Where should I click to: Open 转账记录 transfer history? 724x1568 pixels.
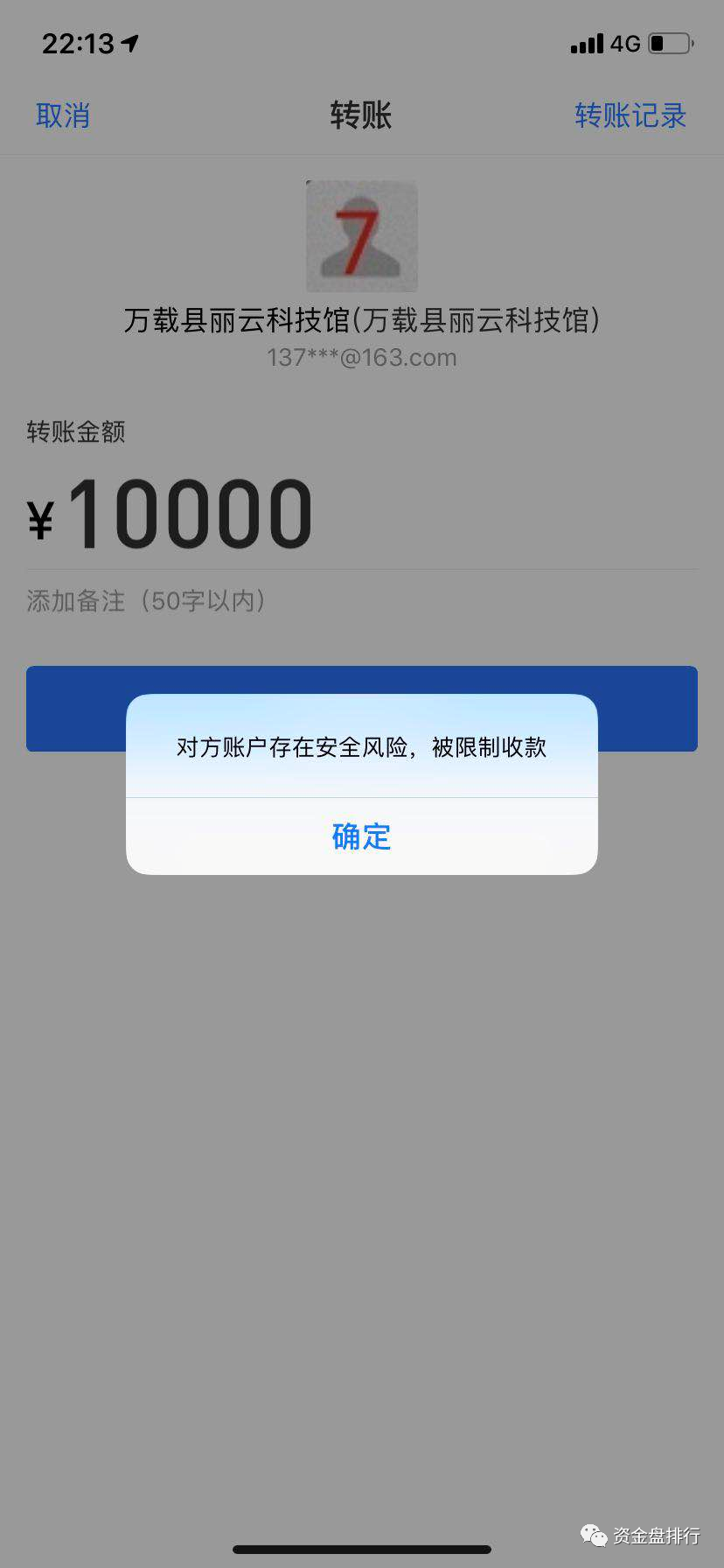pyautogui.click(x=630, y=115)
